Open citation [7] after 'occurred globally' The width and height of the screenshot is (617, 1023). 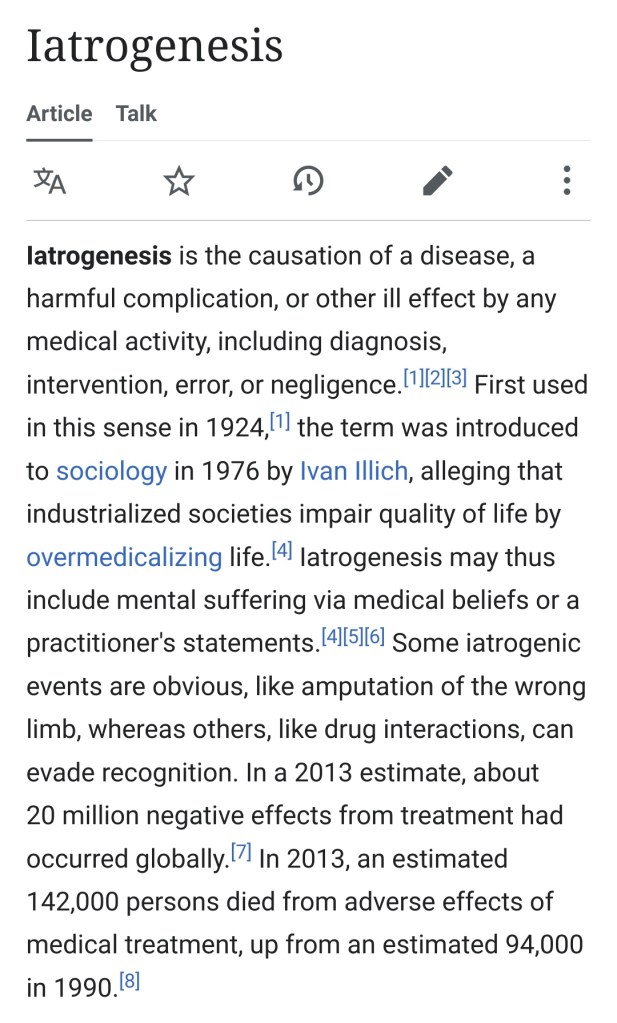(241, 854)
